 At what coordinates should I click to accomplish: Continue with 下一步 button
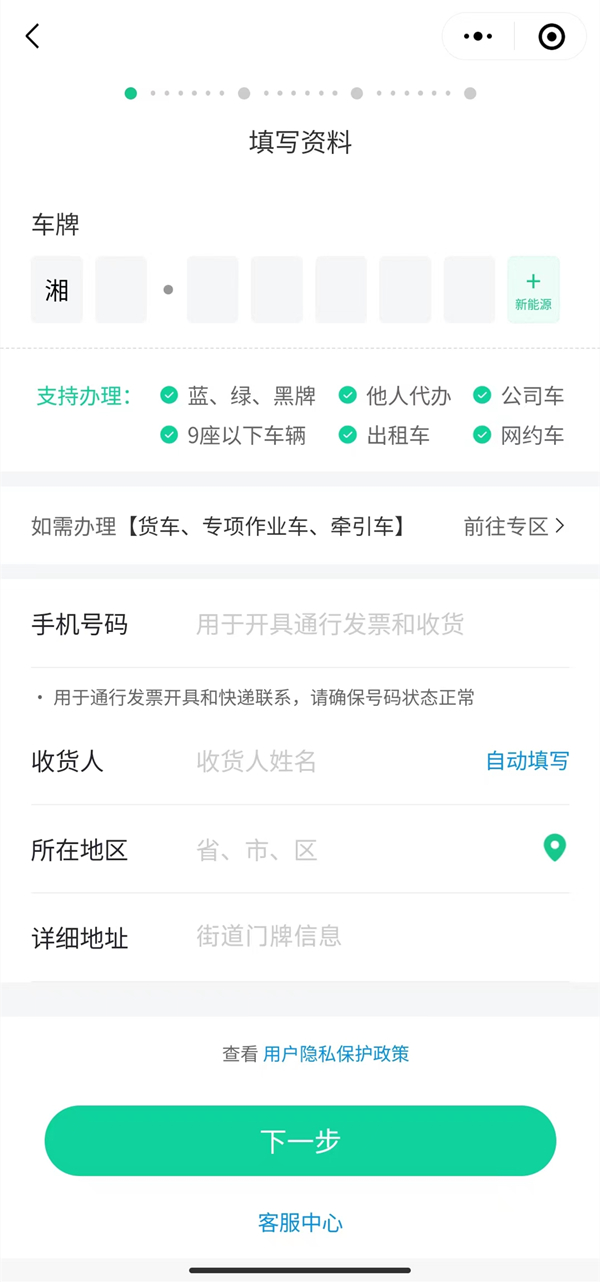(300, 1141)
